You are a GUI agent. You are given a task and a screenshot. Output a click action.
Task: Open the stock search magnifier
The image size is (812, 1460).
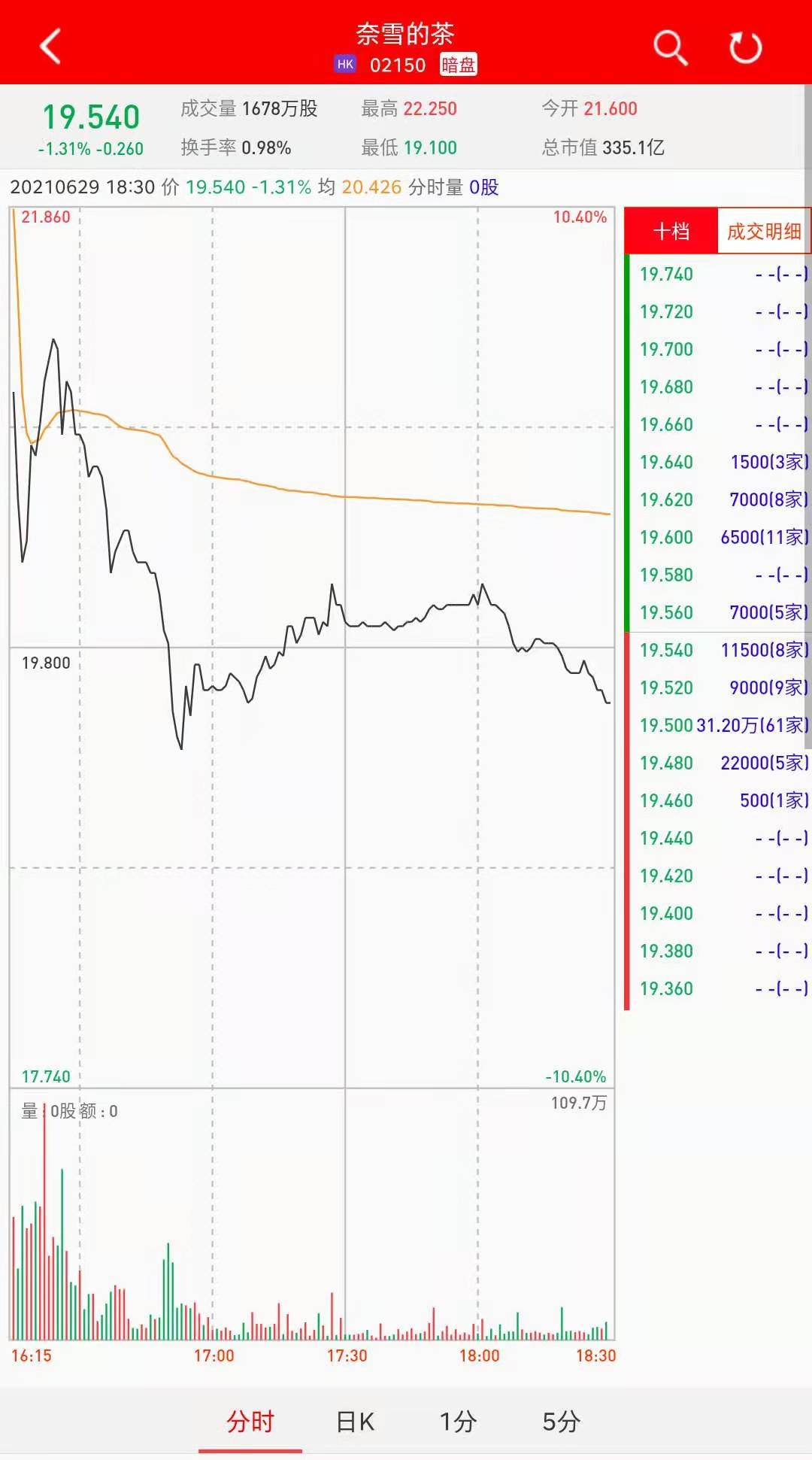(670, 47)
